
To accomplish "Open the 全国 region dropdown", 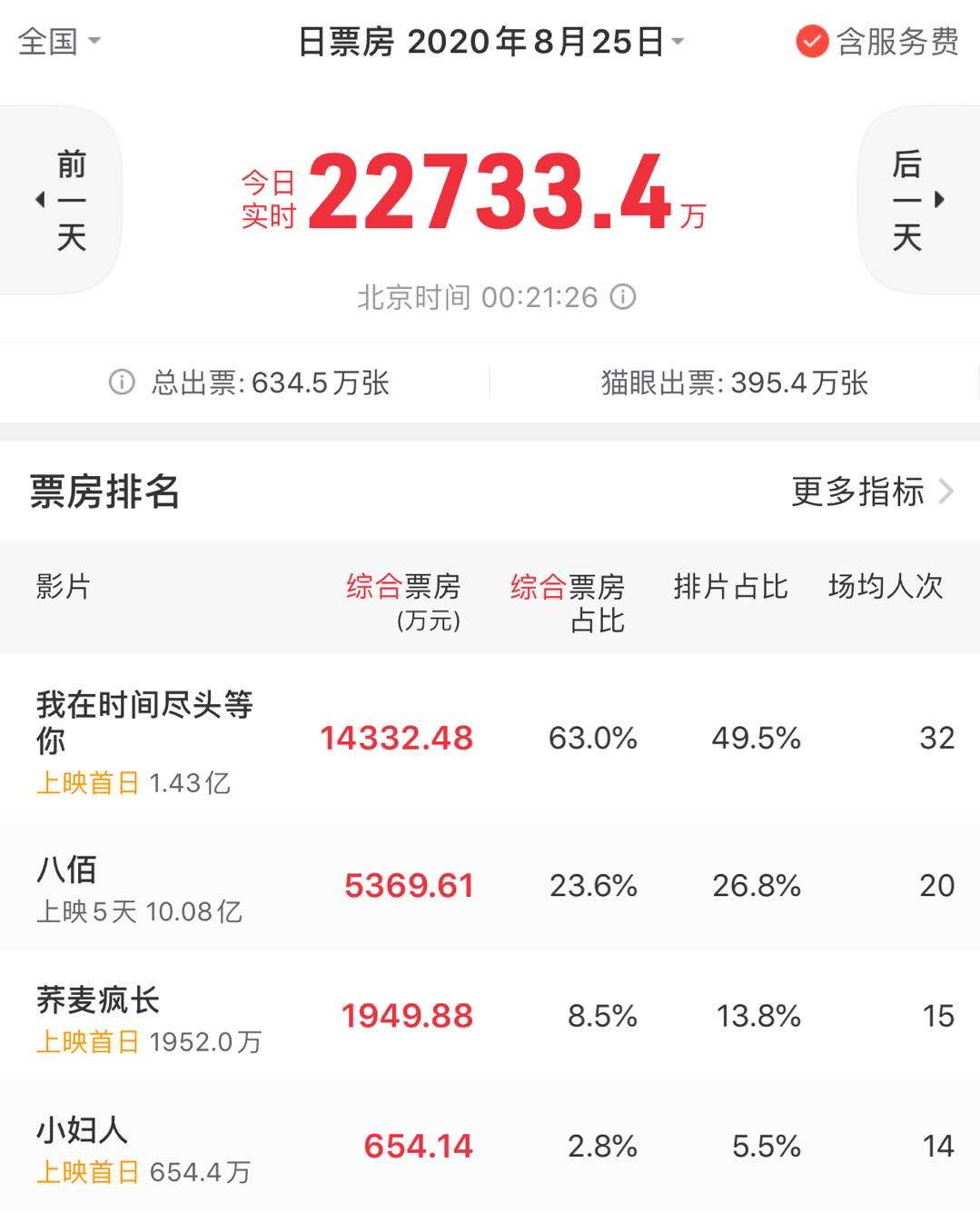I will [x=59, y=42].
